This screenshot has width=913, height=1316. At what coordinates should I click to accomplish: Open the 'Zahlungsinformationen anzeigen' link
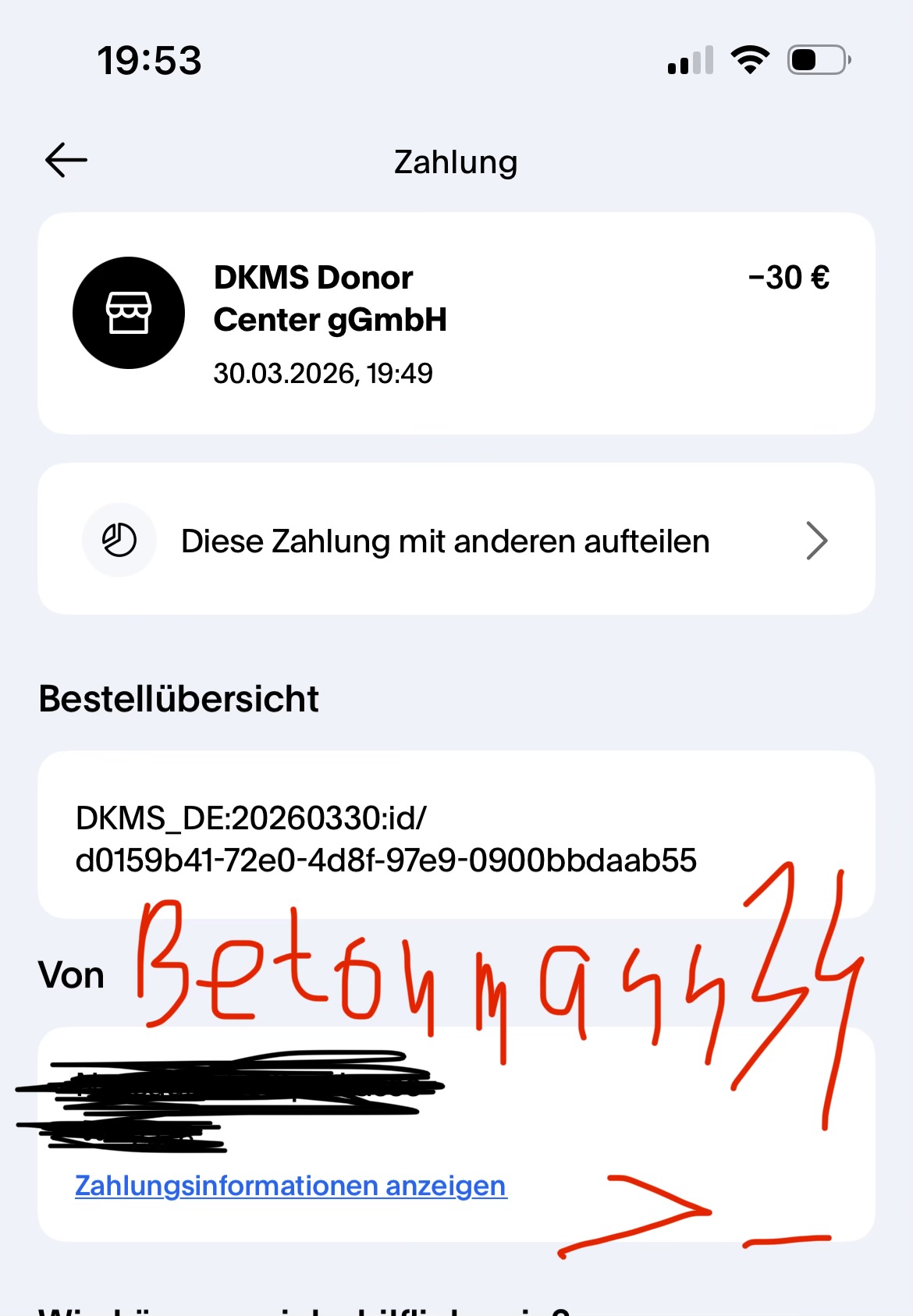[x=290, y=1186]
